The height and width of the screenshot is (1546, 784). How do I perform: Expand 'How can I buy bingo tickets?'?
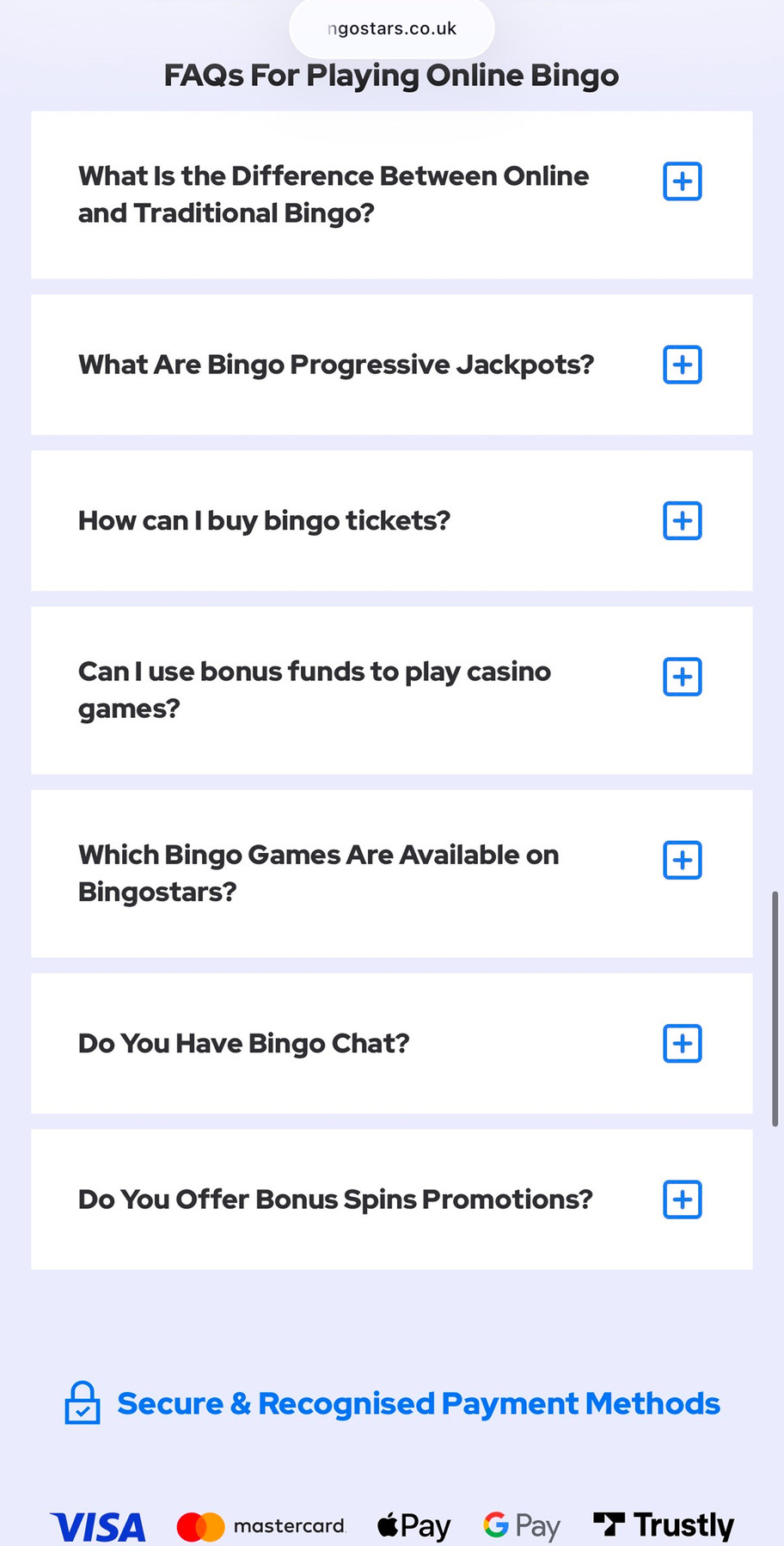pyautogui.click(x=683, y=521)
